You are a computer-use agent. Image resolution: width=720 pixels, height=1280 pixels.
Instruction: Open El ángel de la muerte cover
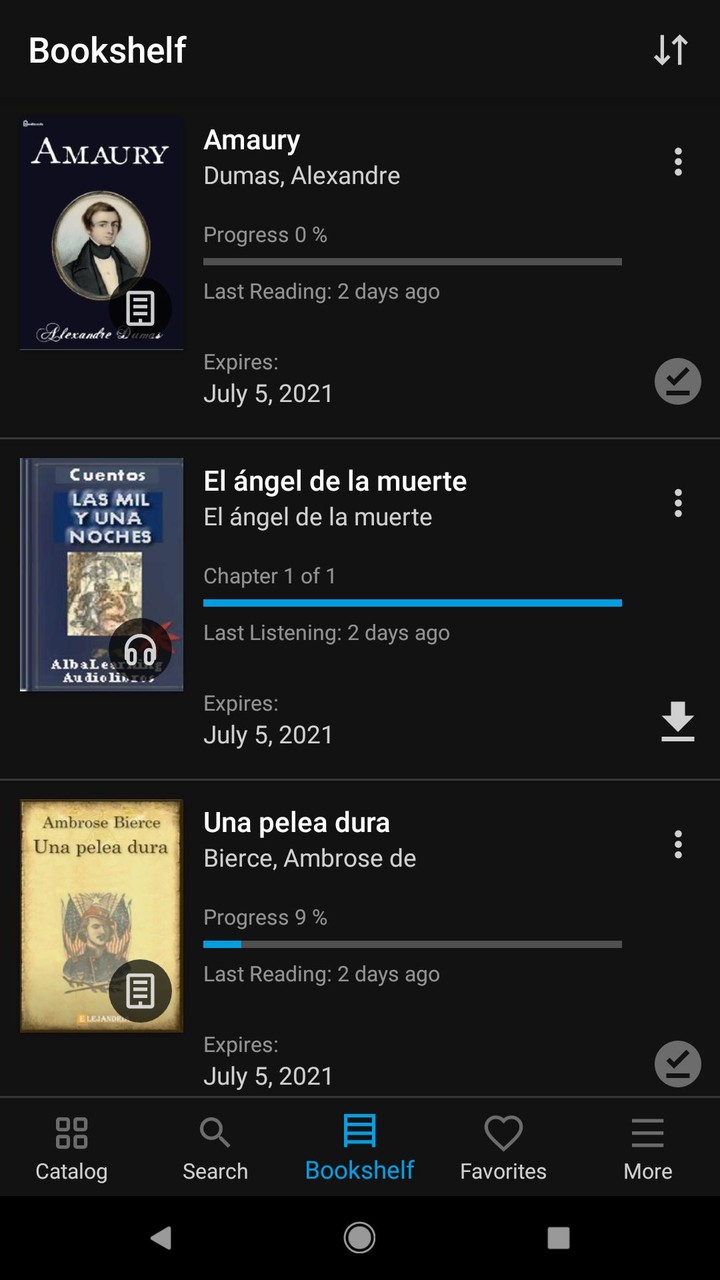pos(102,575)
